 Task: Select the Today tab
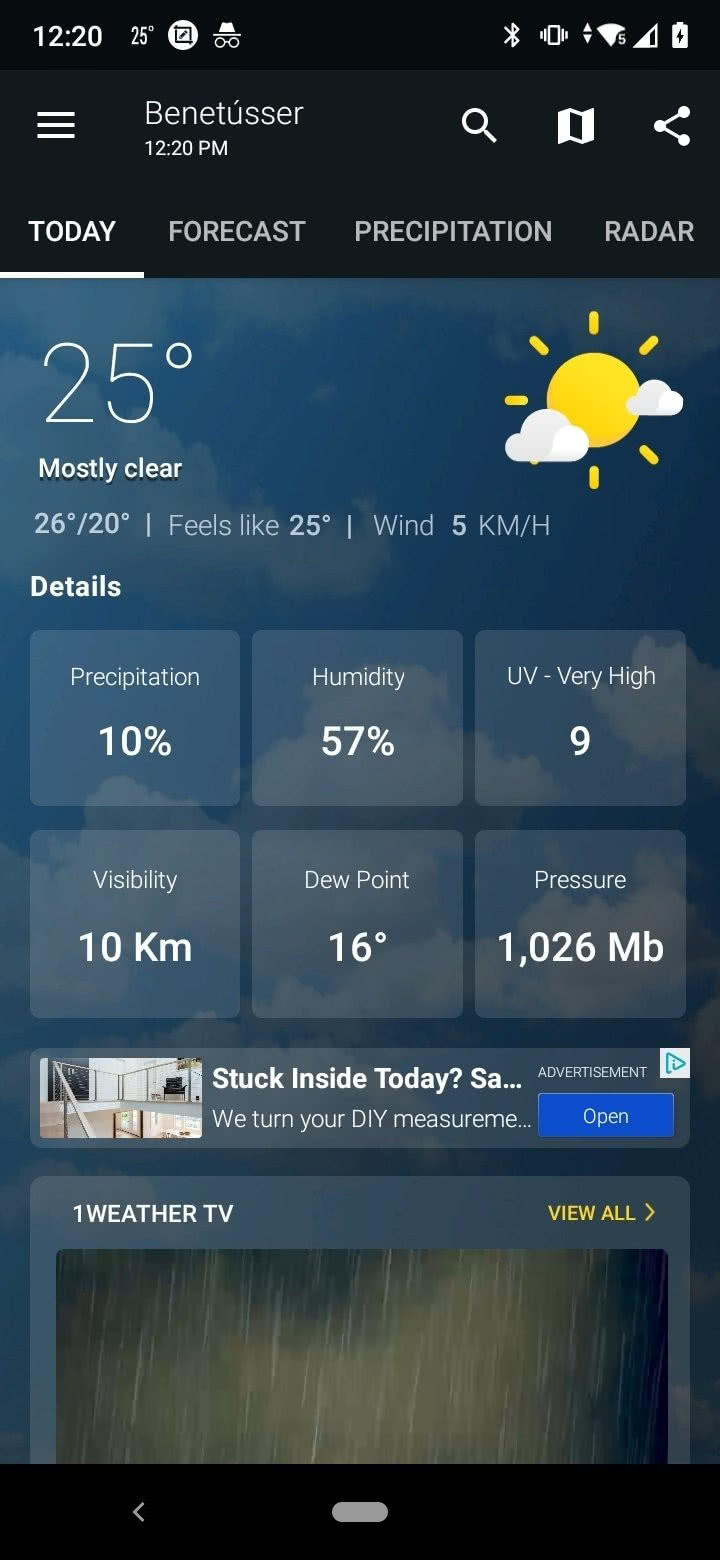click(72, 232)
